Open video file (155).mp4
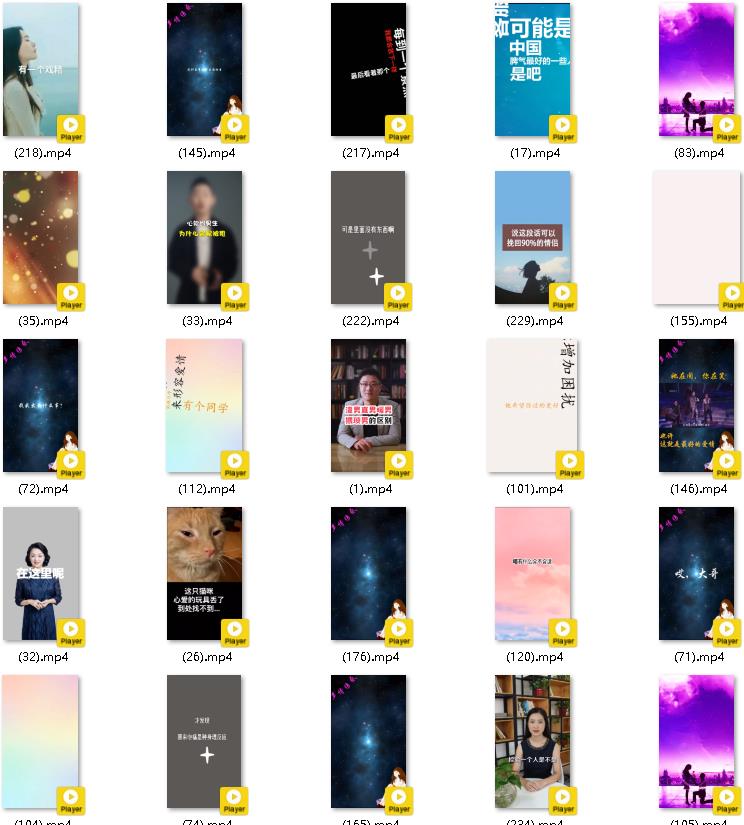Screen dimensions: 744x825 (x=697, y=238)
